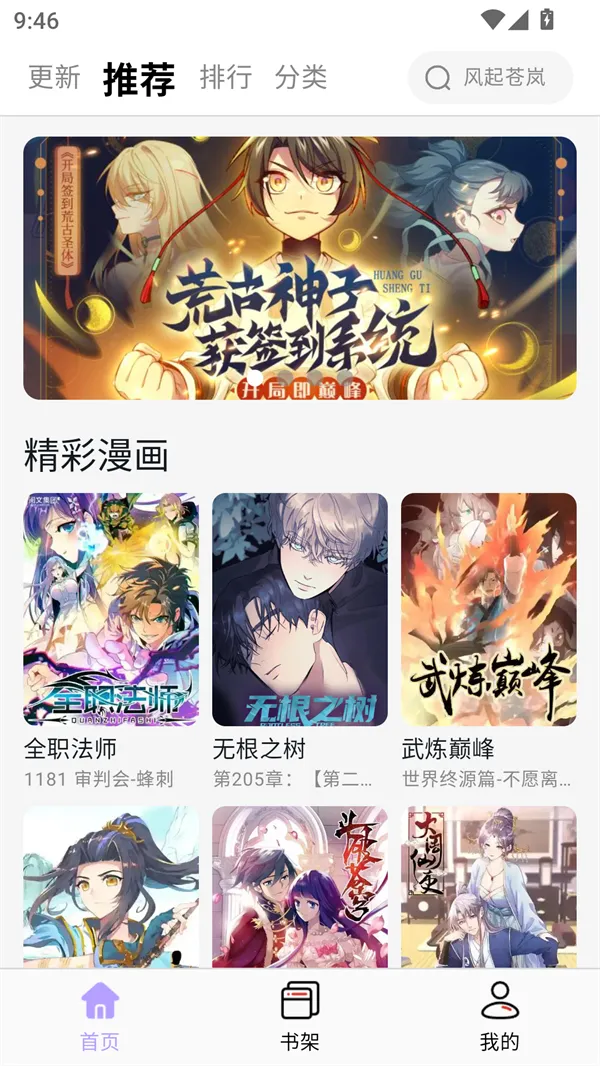600x1066 pixels.
Task: Select the 推荐 tab
Action: click(139, 78)
